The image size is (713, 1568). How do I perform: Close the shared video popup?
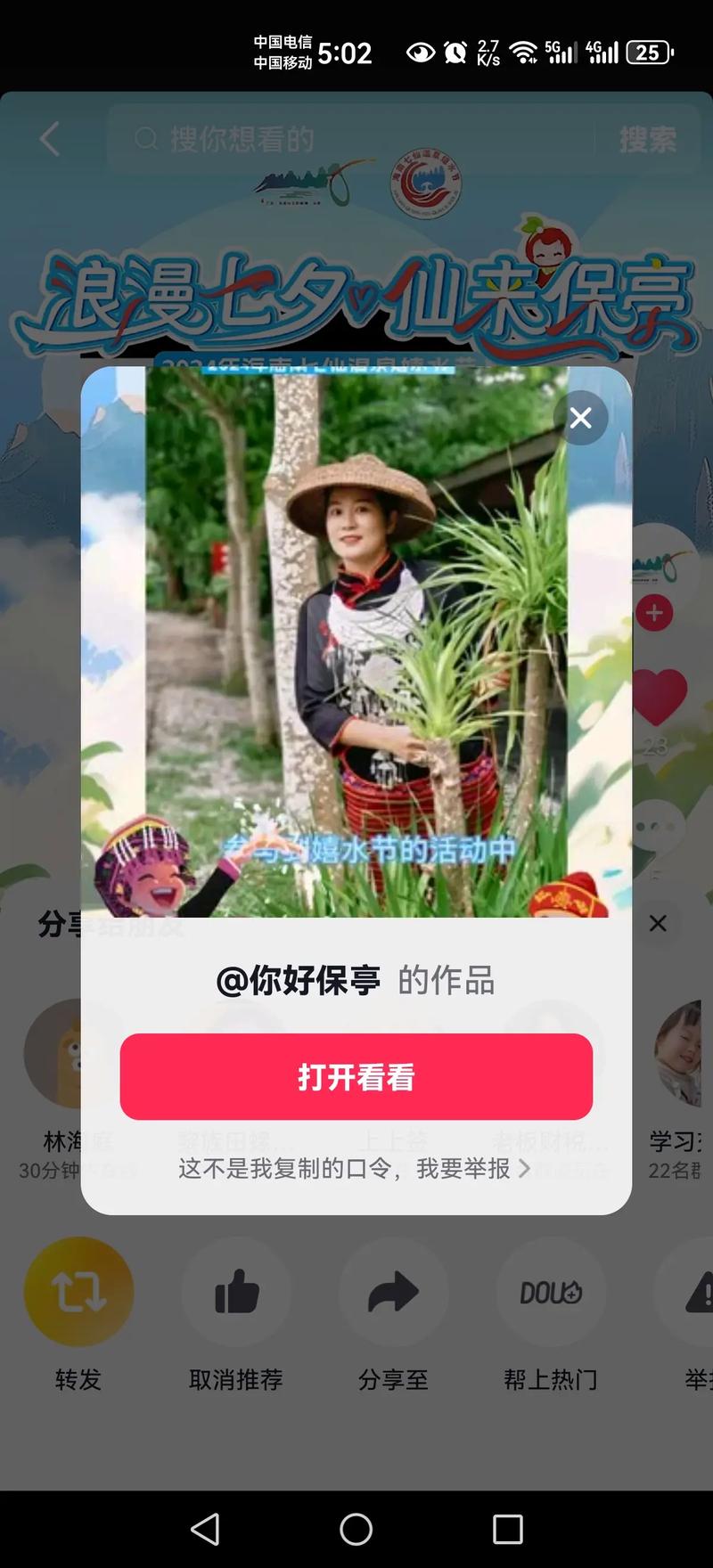point(580,418)
